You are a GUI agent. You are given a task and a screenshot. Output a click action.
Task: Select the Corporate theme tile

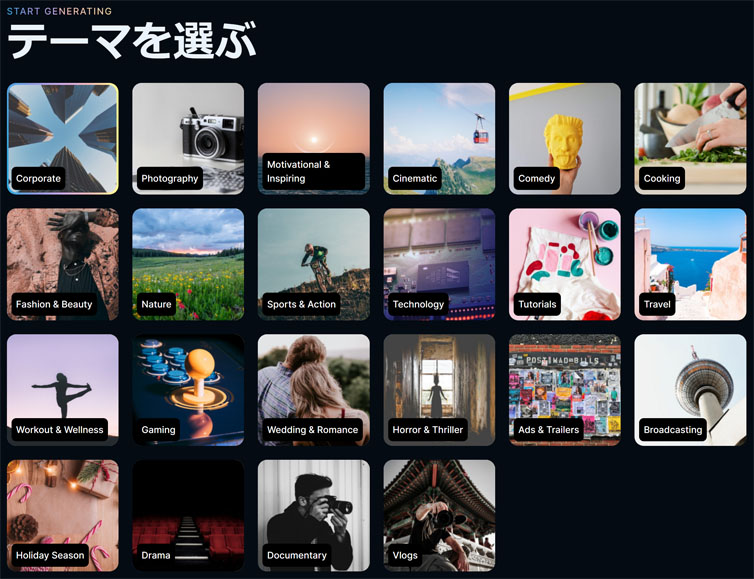click(62, 138)
